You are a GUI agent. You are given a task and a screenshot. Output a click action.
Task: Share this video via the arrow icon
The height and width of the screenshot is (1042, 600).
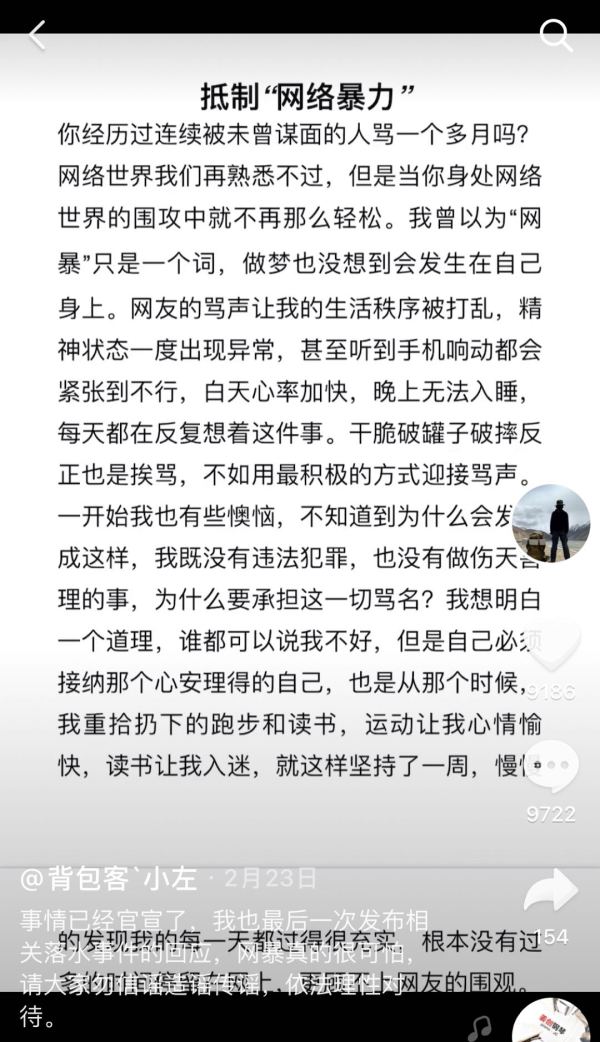(x=551, y=890)
